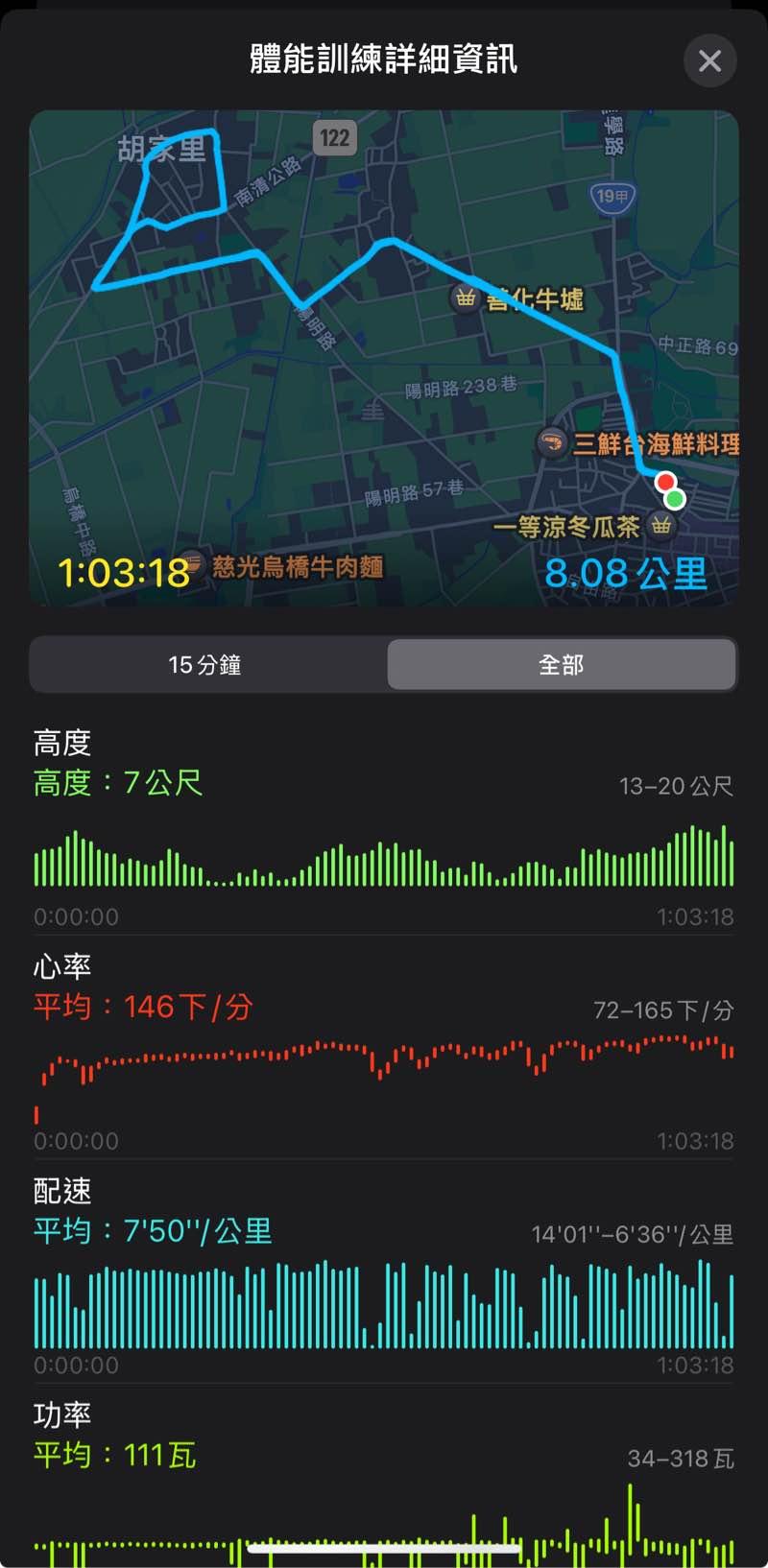768x1568 pixels.
Task: Open the workout route map
Action: click(384, 357)
